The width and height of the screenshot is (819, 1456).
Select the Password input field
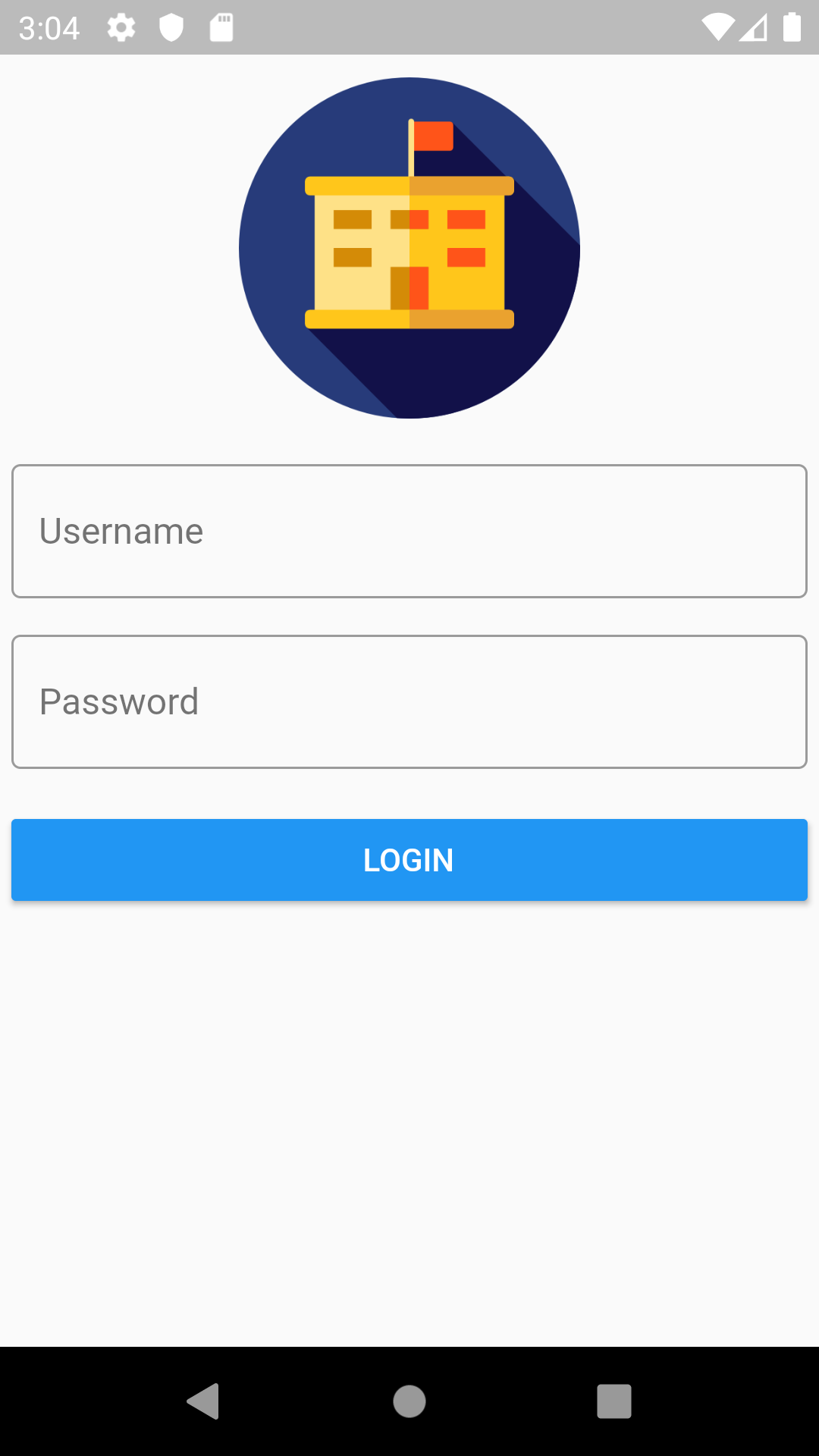[x=409, y=701]
